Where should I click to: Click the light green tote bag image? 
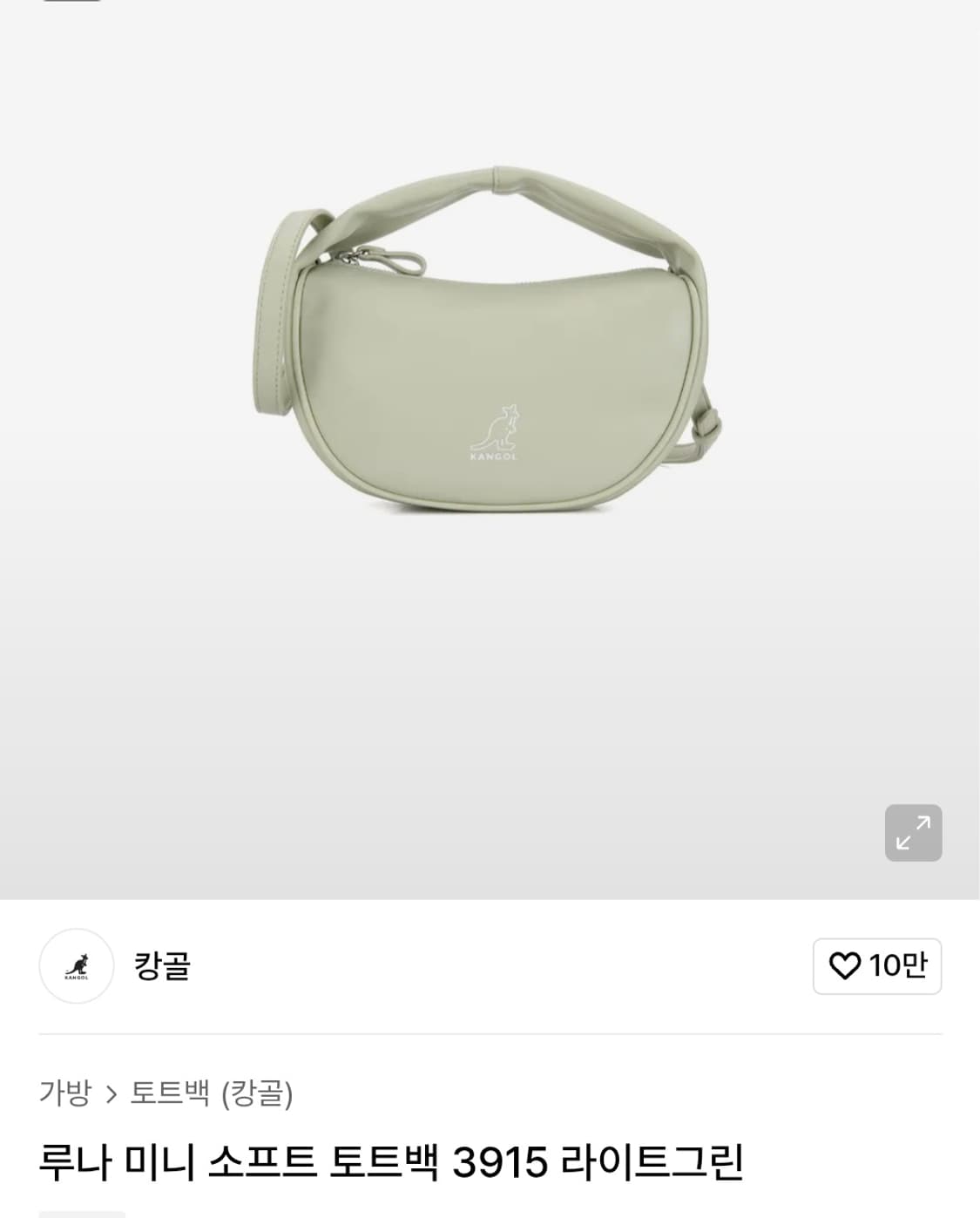pos(490,348)
